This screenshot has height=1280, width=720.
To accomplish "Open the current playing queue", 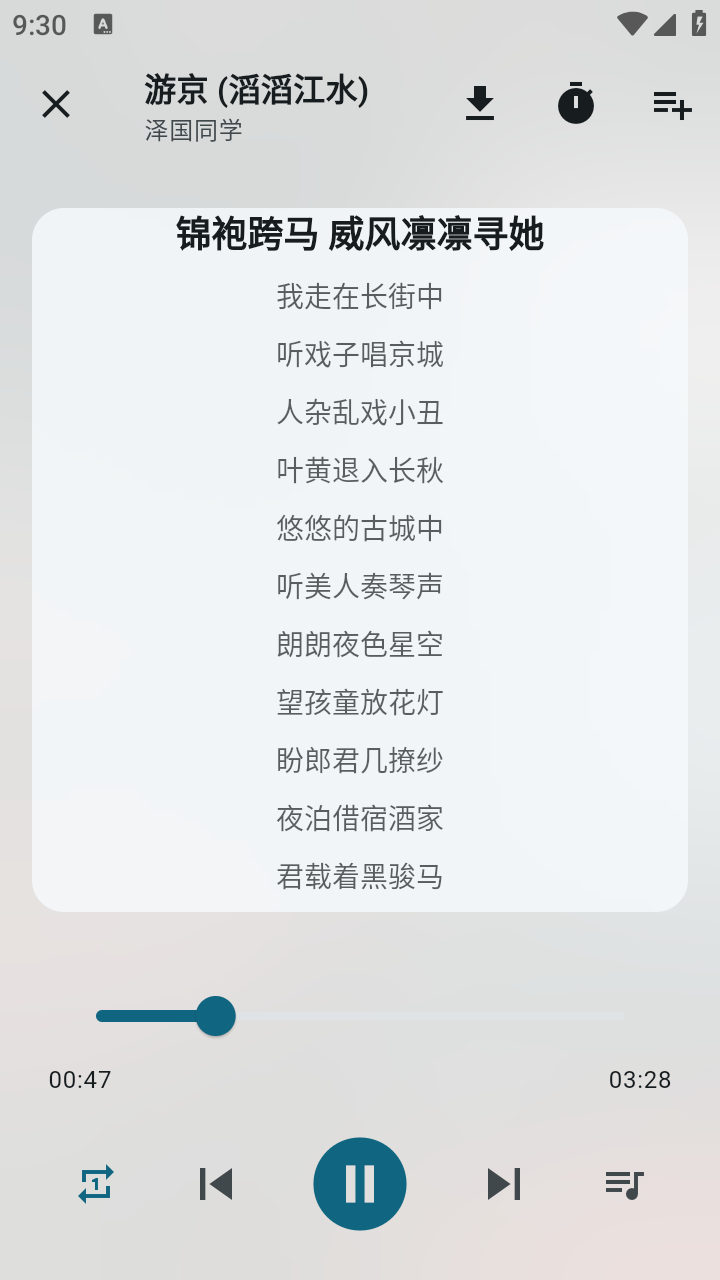I will [x=624, y=1183].
